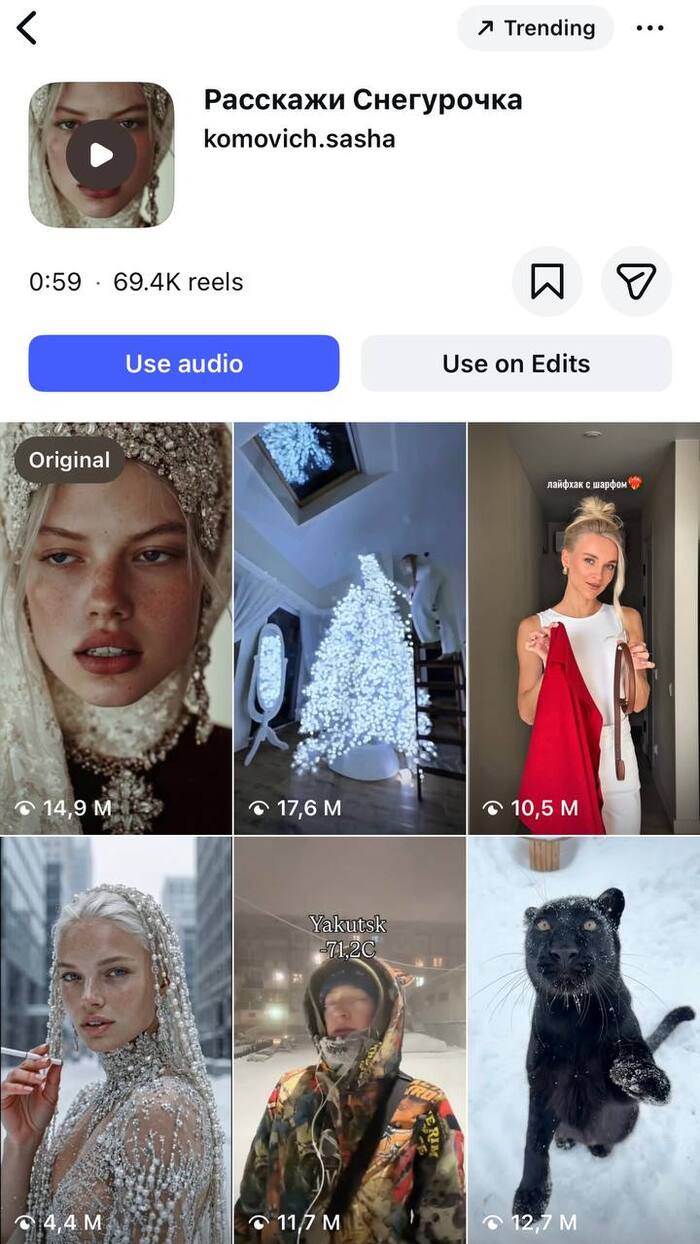
Task: Go back using the top arrow
Action: click(x=27, y=28)
